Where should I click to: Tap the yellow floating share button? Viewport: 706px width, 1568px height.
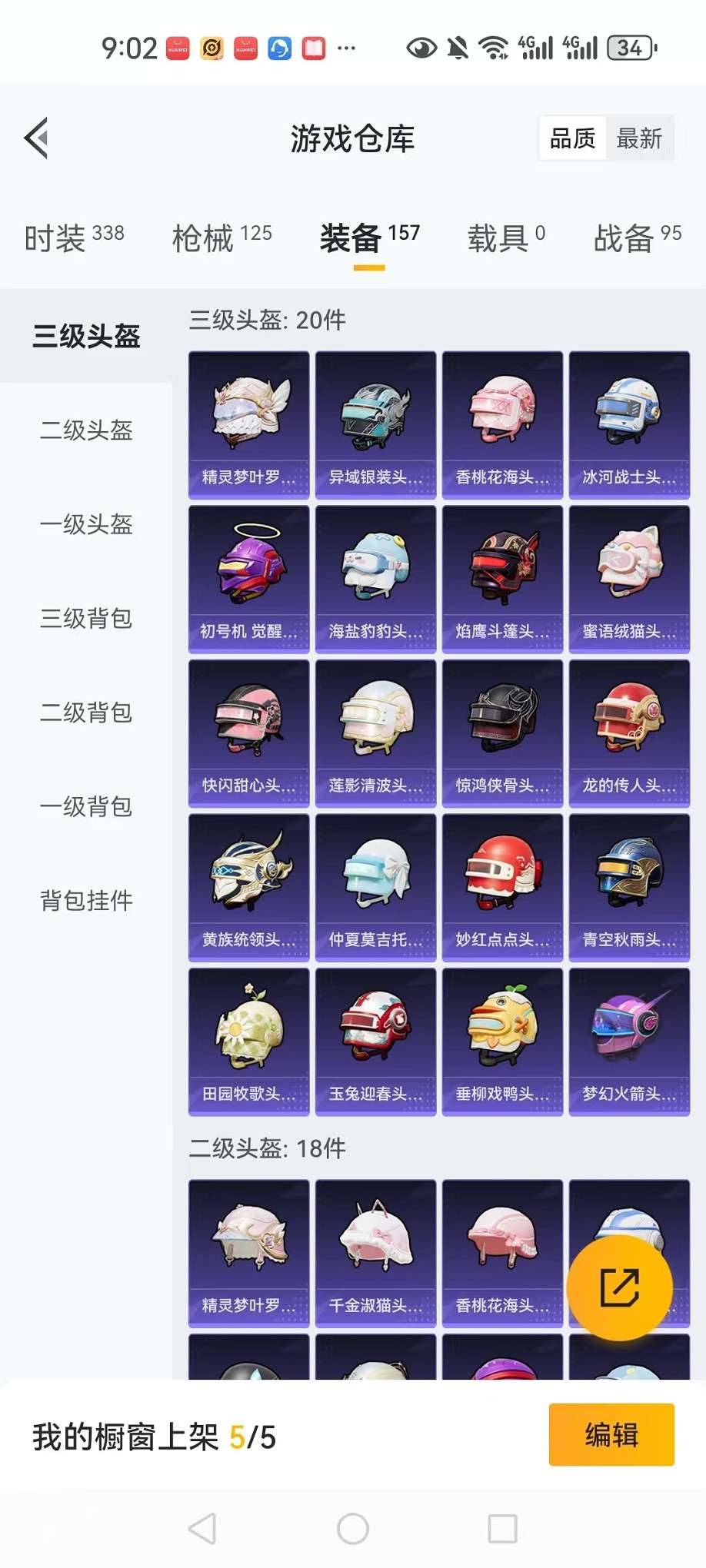click(x=620, y=1287)
